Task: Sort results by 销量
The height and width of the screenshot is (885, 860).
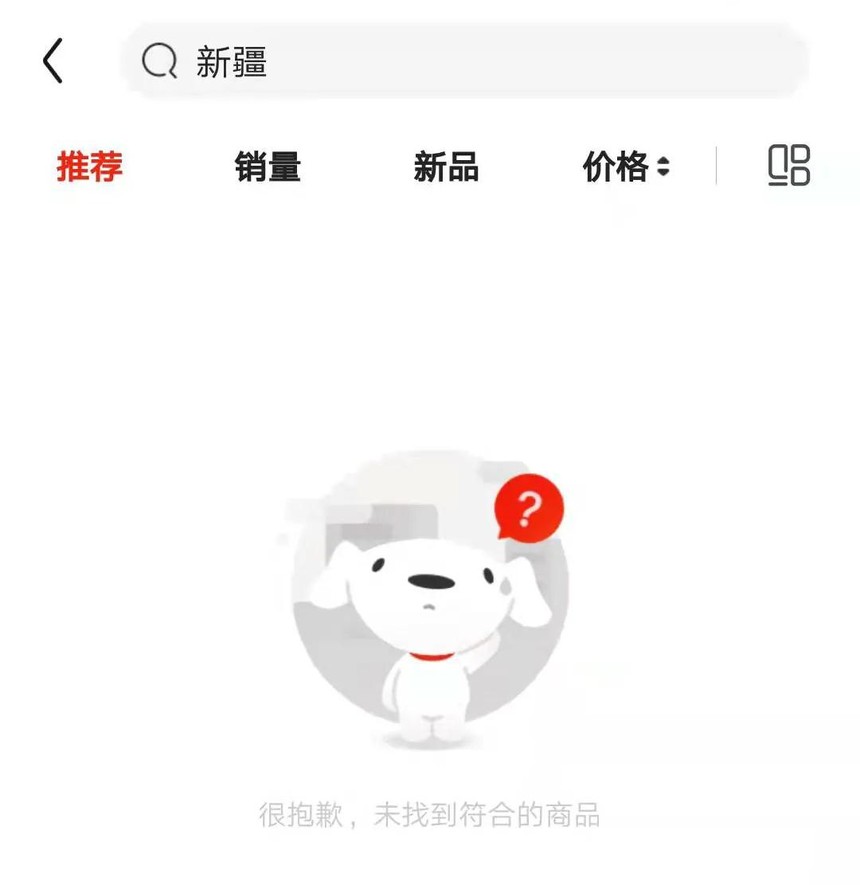Action: point(267,167)
